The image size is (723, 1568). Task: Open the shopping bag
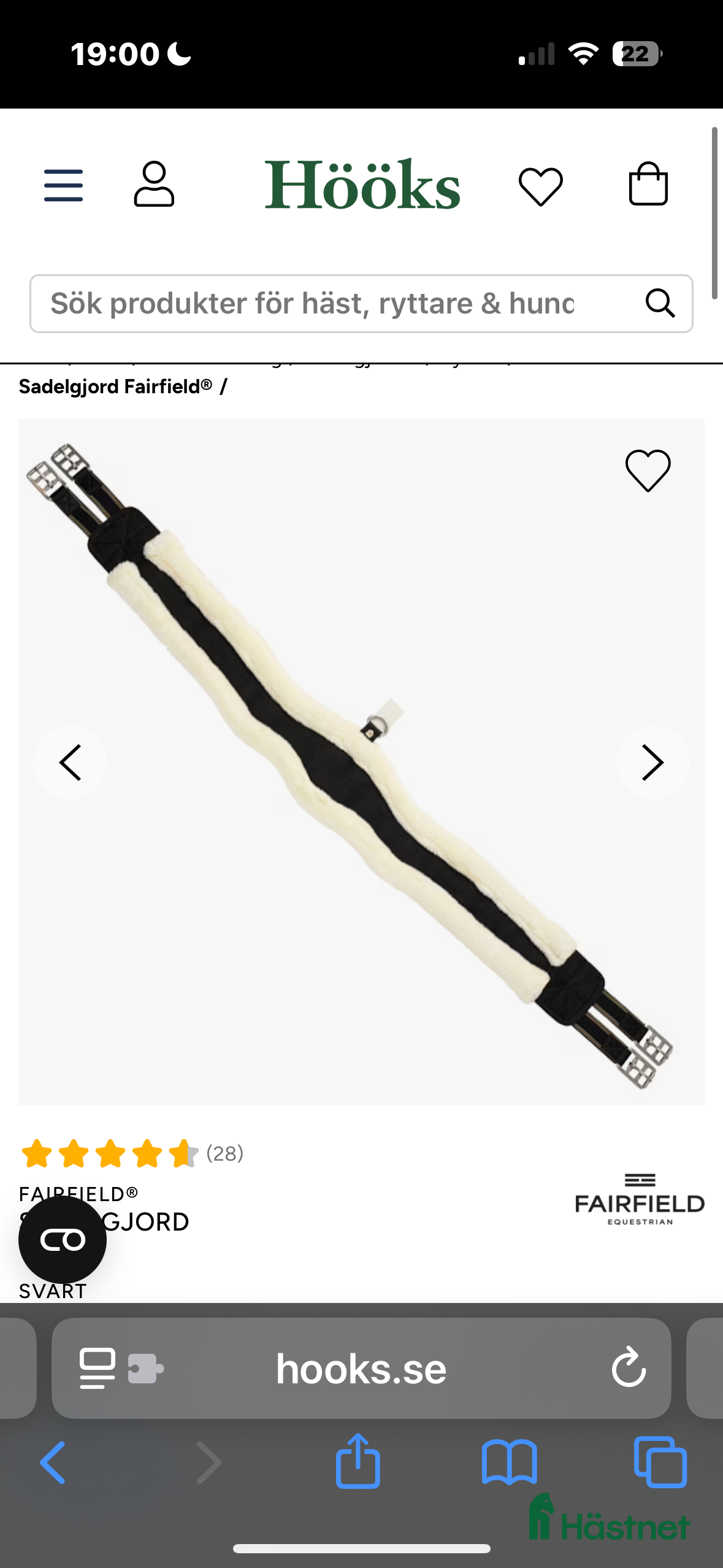point(648,184)
